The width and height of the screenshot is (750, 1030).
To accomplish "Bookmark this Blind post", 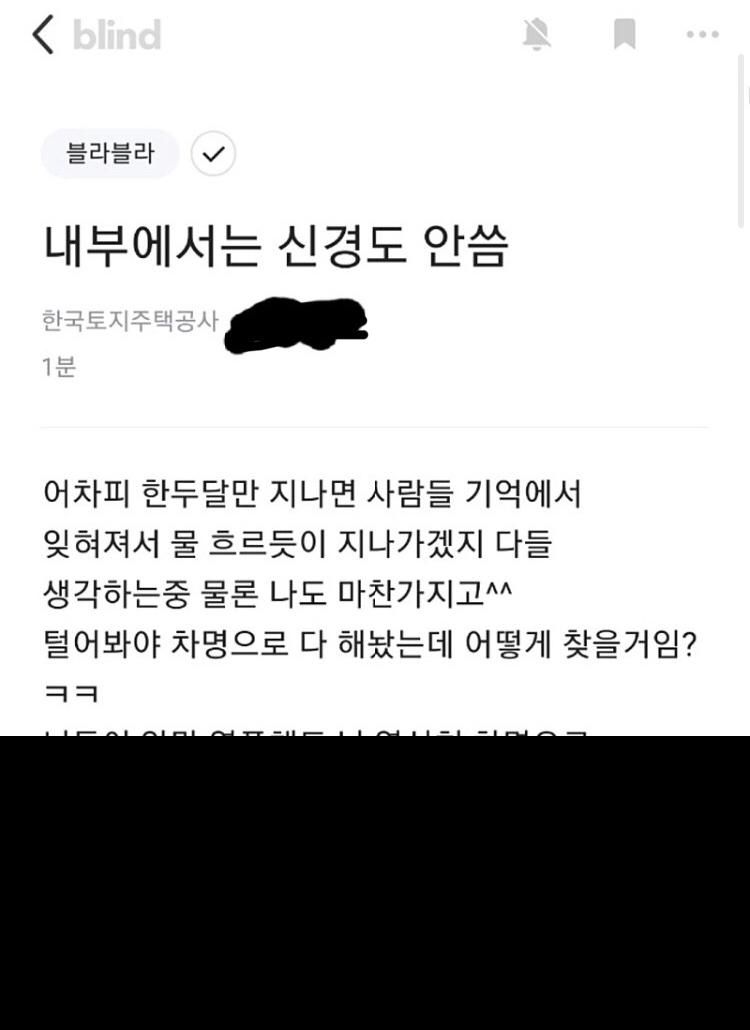I will [625, 35].
